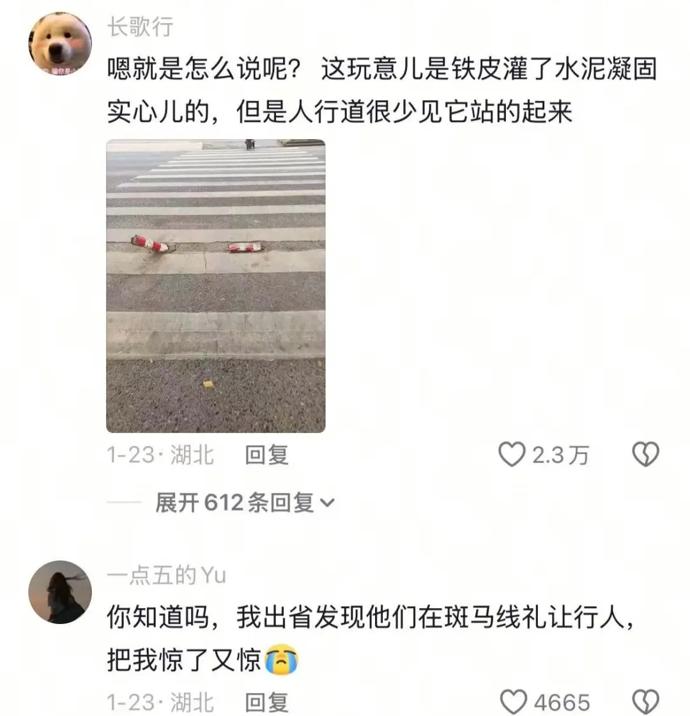Dislike 一点五的Yu's comment
The height and width of the screenshot is (716, 690).
point(646,701)
